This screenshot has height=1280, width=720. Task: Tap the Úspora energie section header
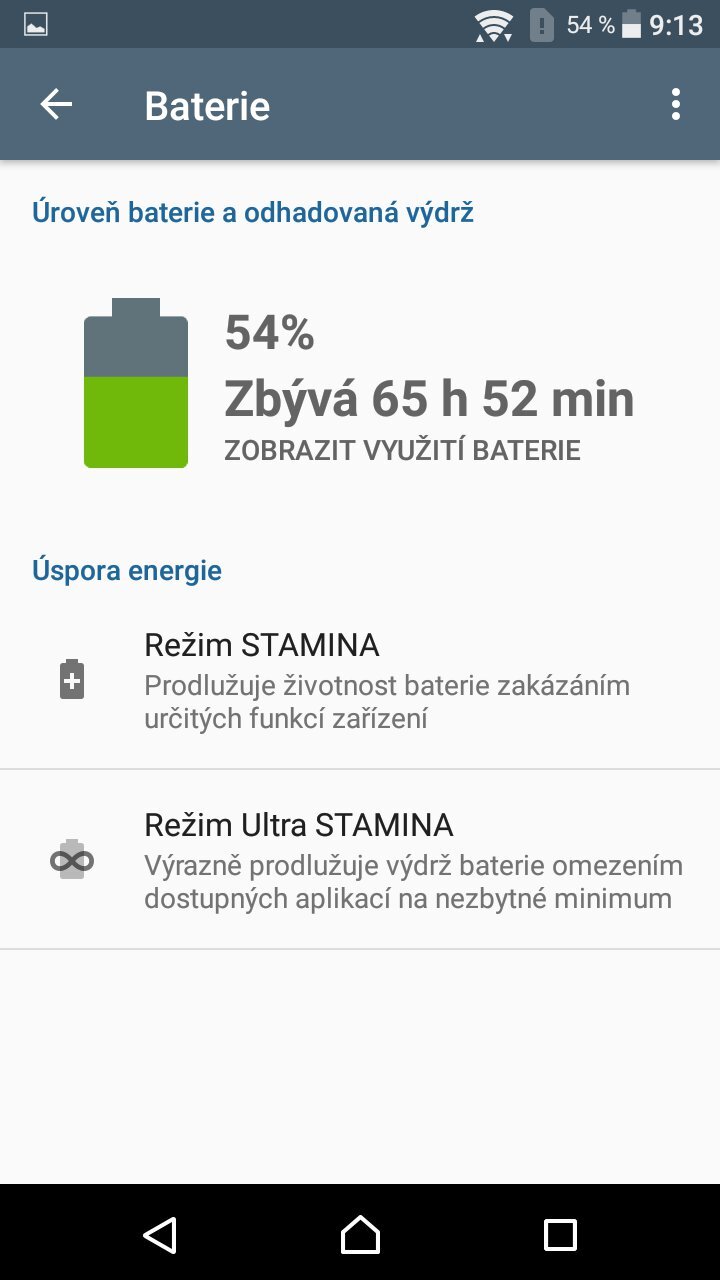click(x=124, y=569)
